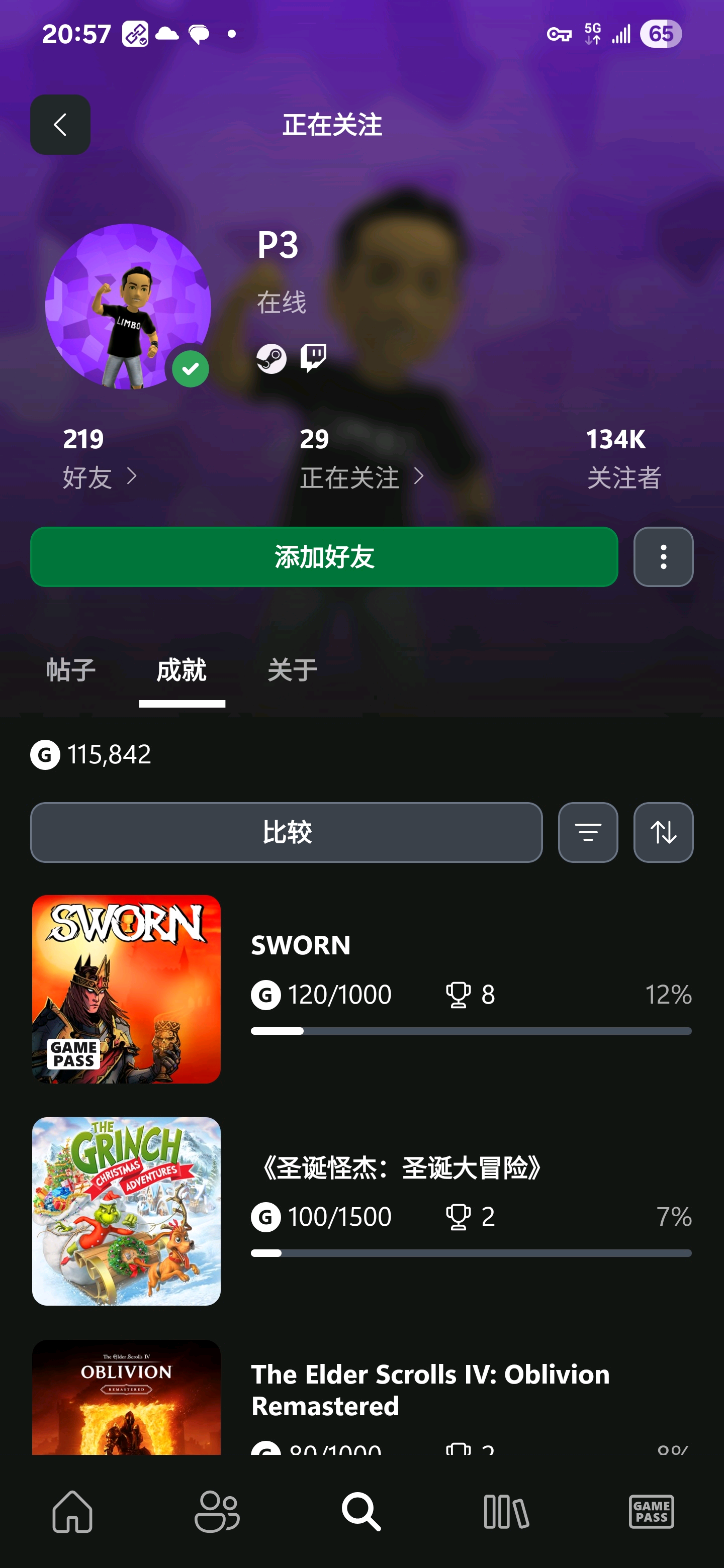Open SWORN achievements entry
Image resolution: width=724 pixels, height=1568 pixels.
361,989
